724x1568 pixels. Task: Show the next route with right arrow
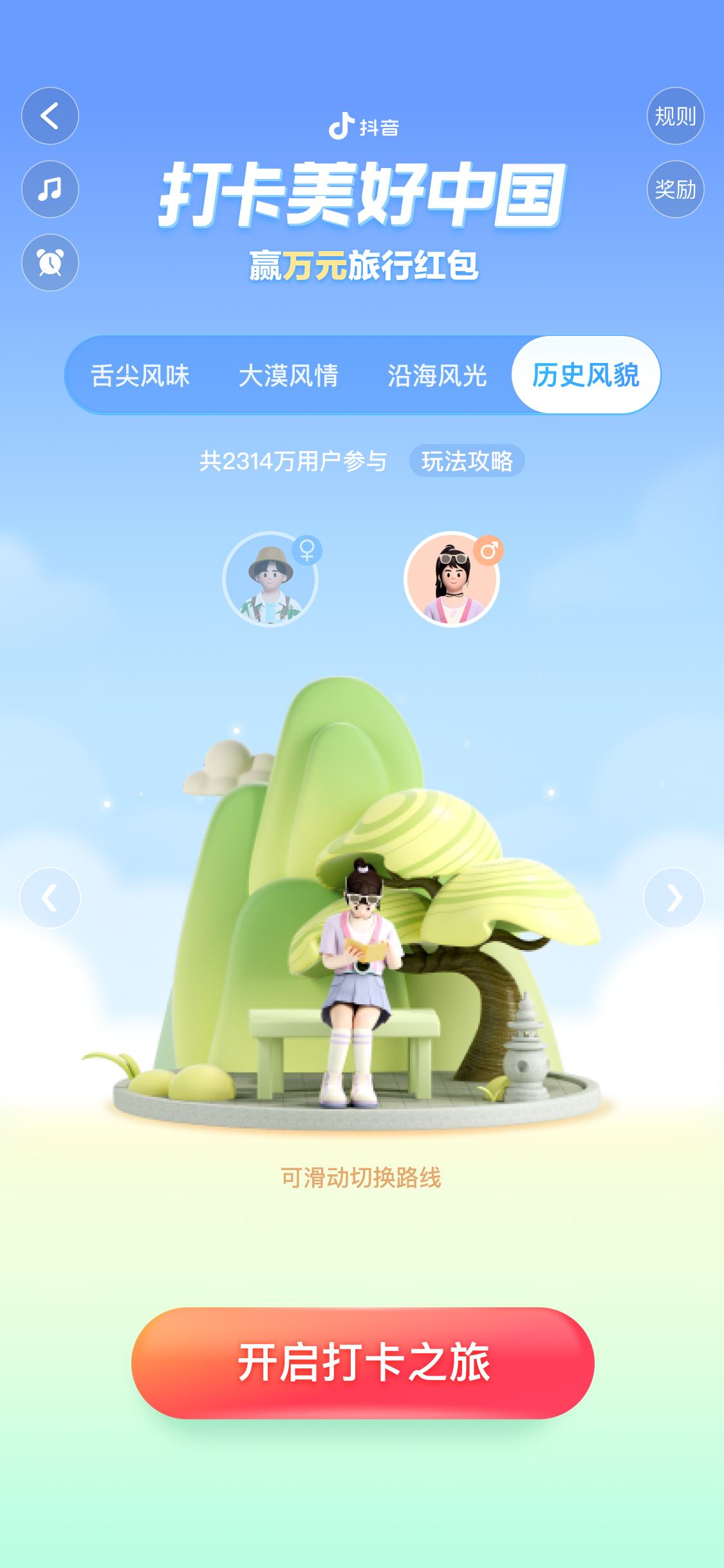pos(674,898)
